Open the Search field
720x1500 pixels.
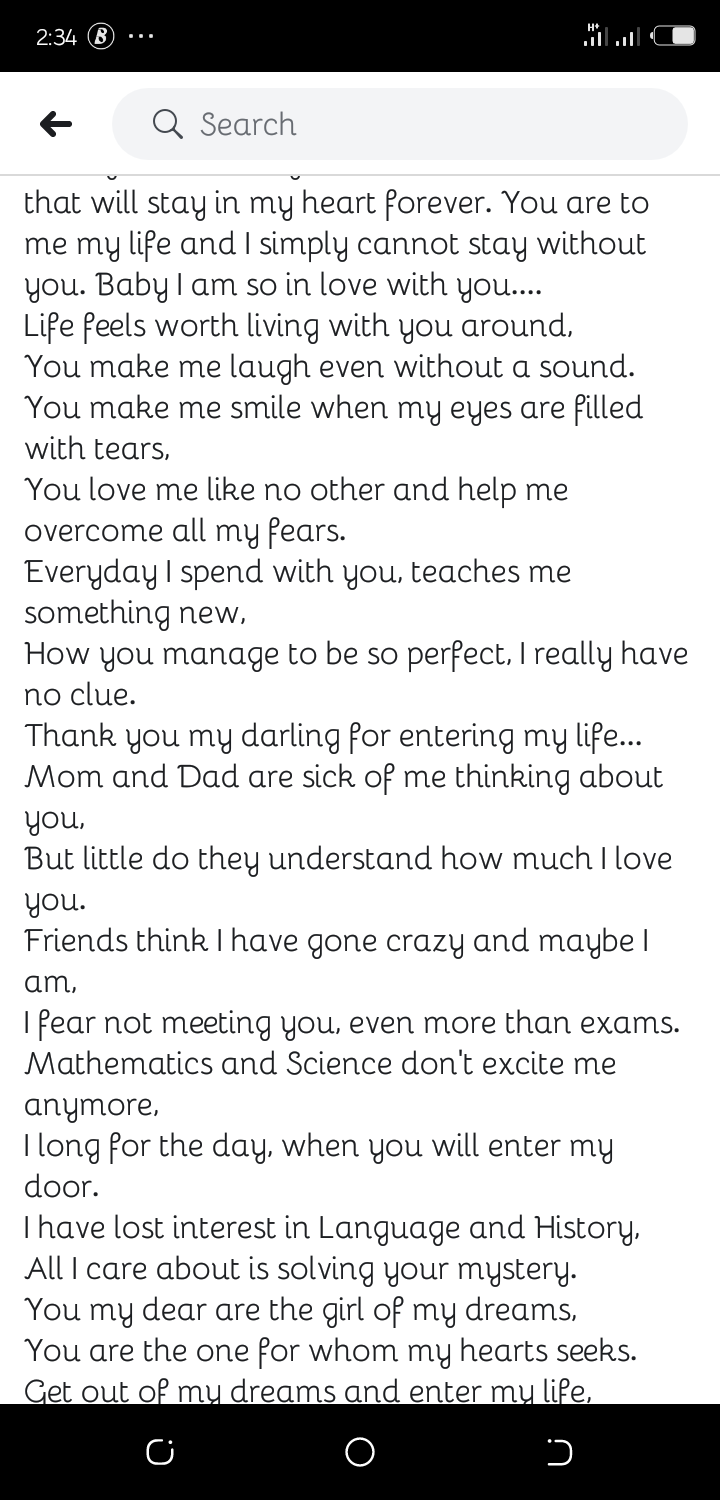tap(400, 124)
